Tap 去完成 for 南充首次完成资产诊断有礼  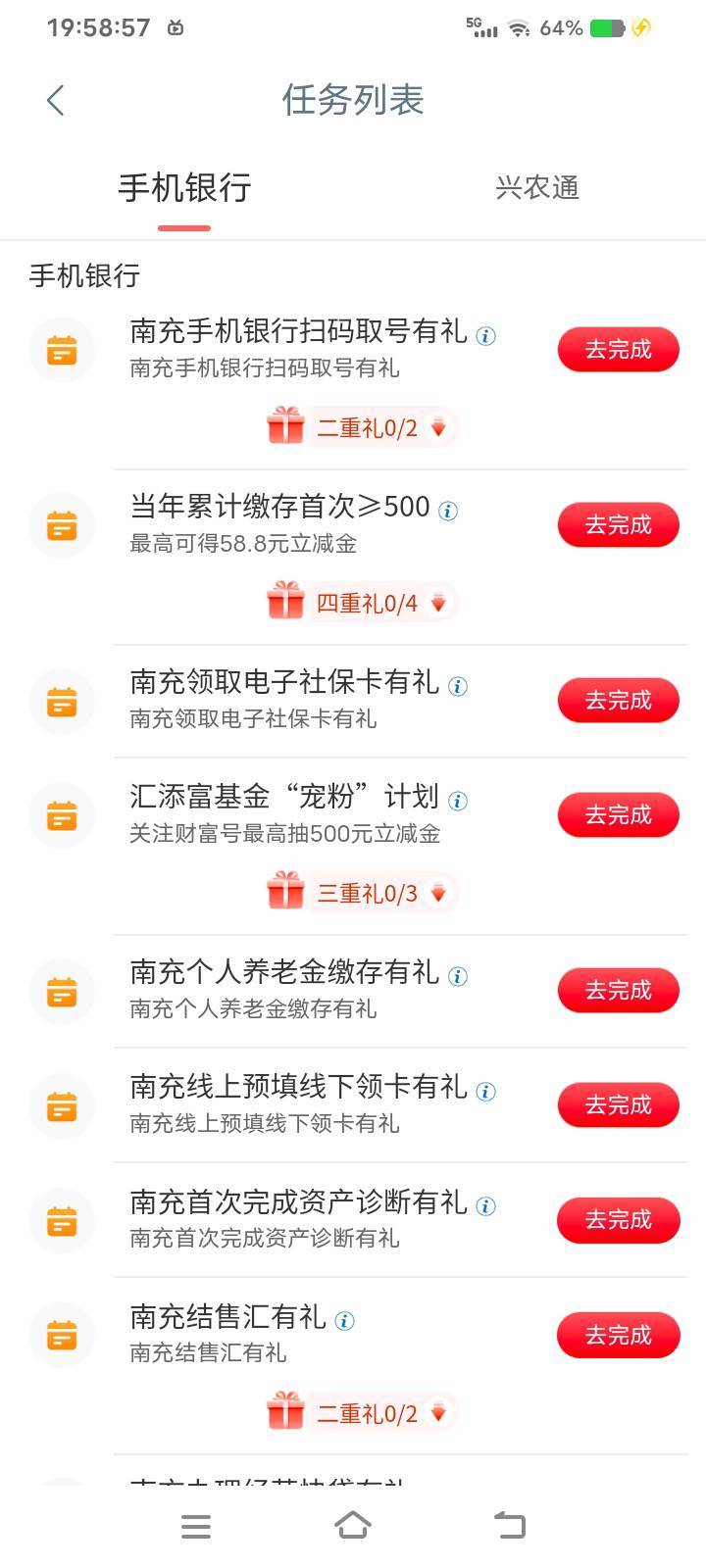(618, 1220)
